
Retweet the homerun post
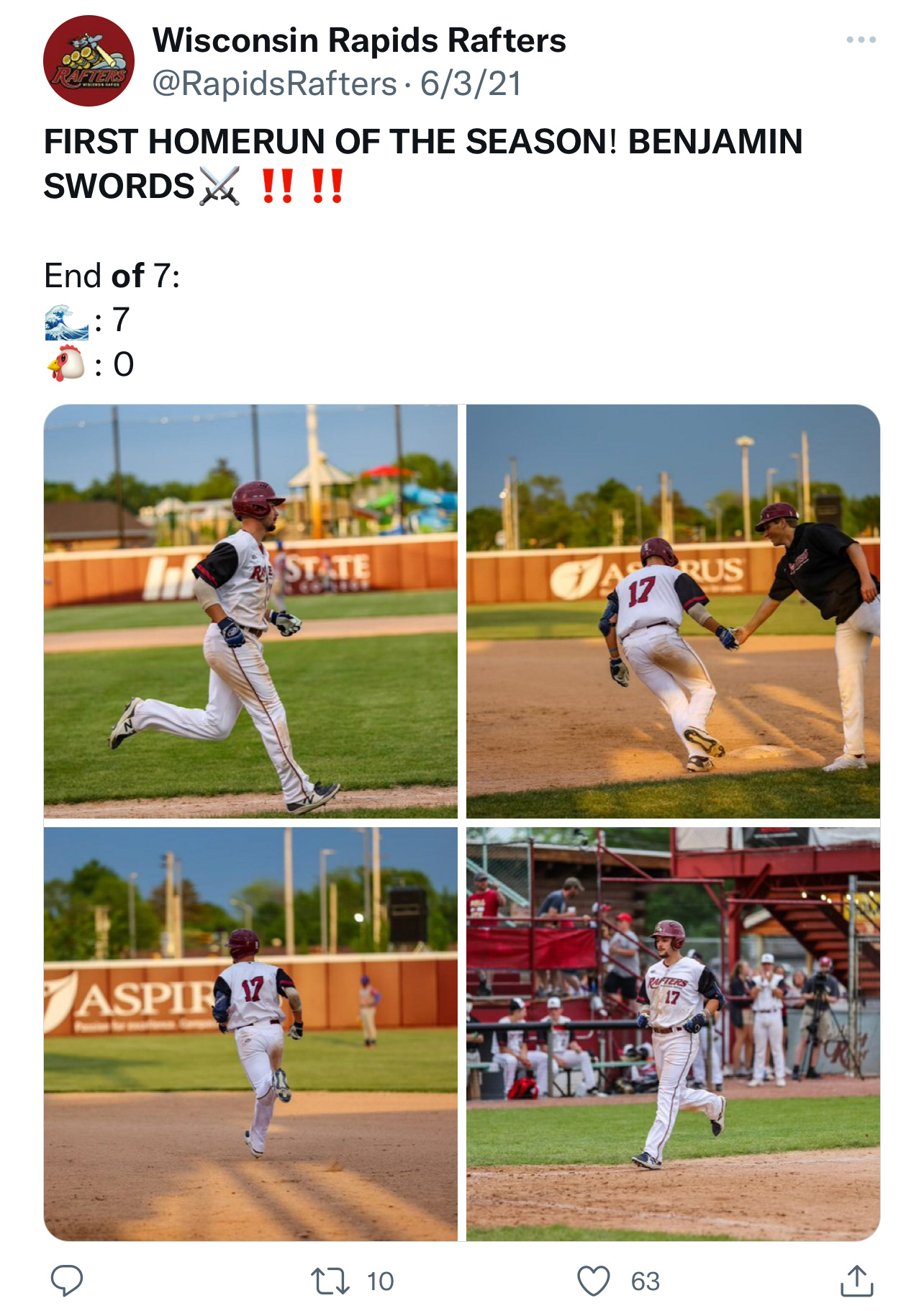(330, 1281)
